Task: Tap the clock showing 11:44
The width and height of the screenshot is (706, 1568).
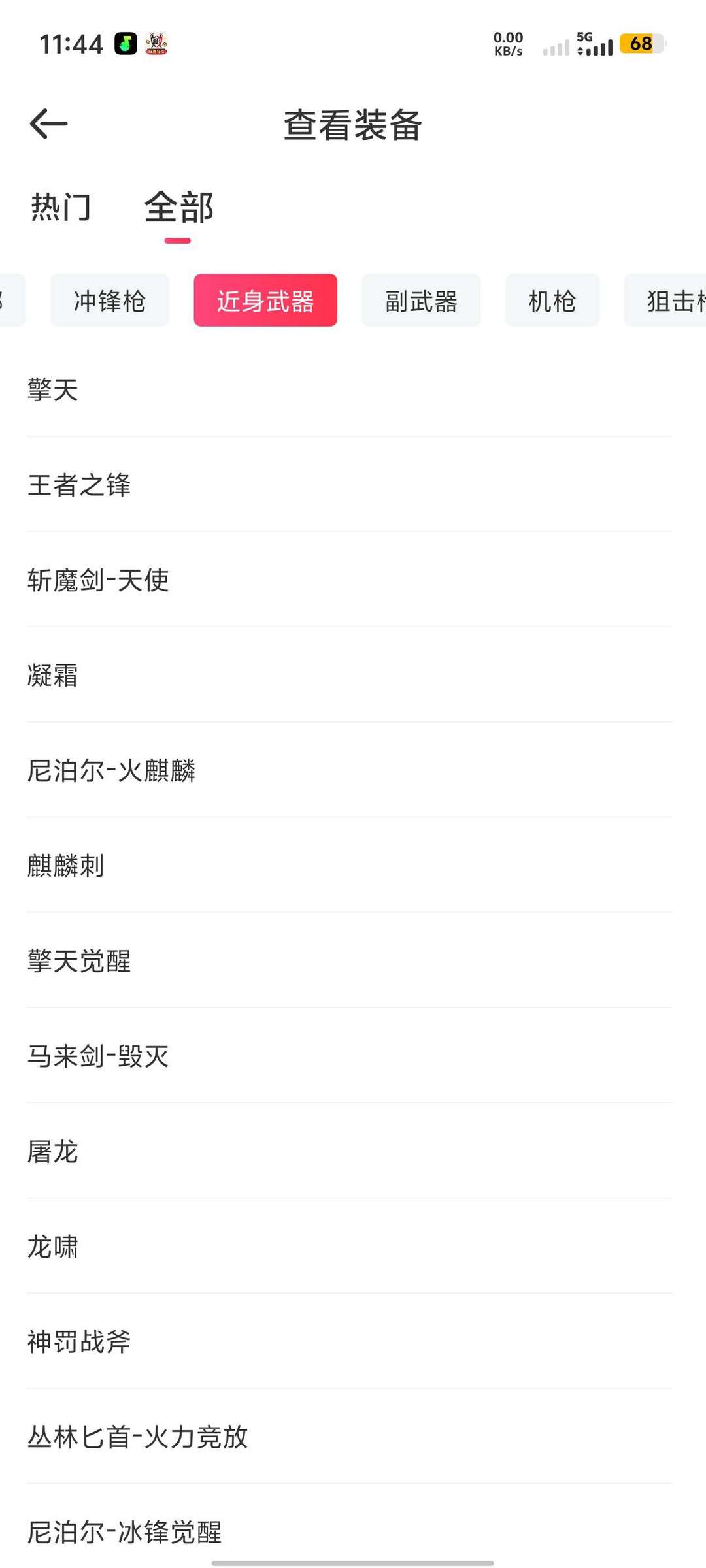Action: pyautogui.click(x=71, y=44)
